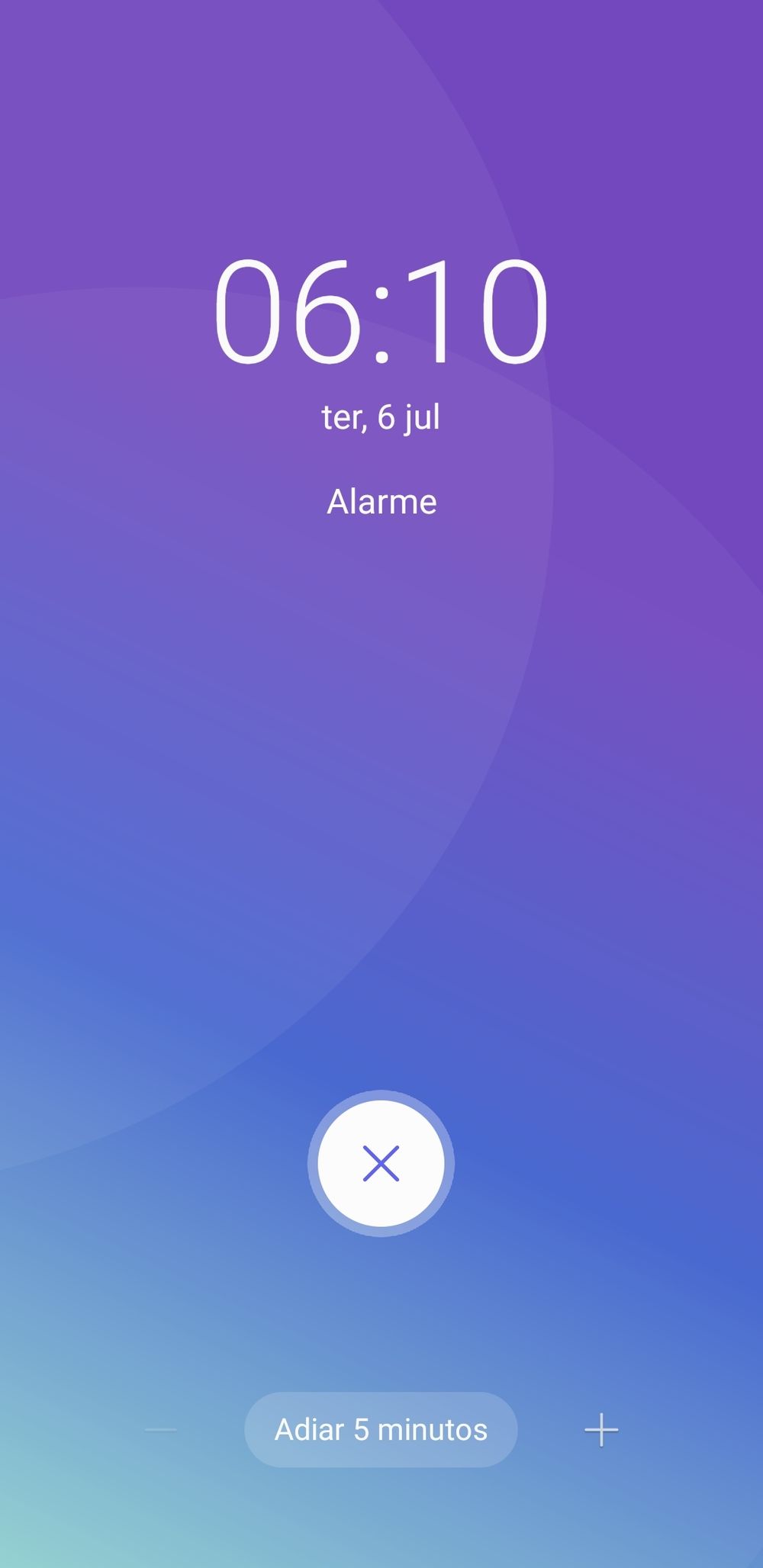
Task: Snooze with Adiar 5 minutos button
Action: click(381, 1430)
